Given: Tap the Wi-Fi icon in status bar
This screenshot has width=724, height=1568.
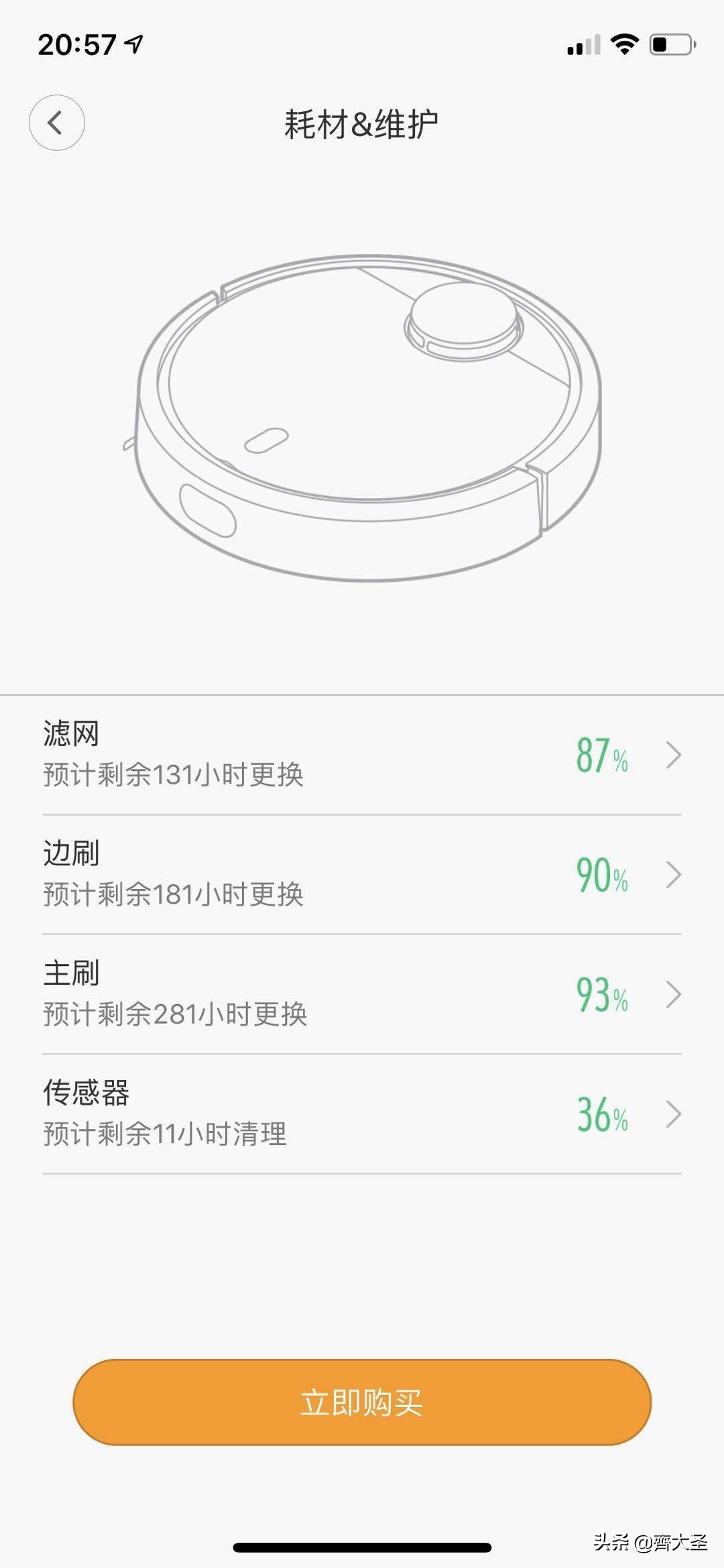Looking at the screenshot, I should pos(624,42).
